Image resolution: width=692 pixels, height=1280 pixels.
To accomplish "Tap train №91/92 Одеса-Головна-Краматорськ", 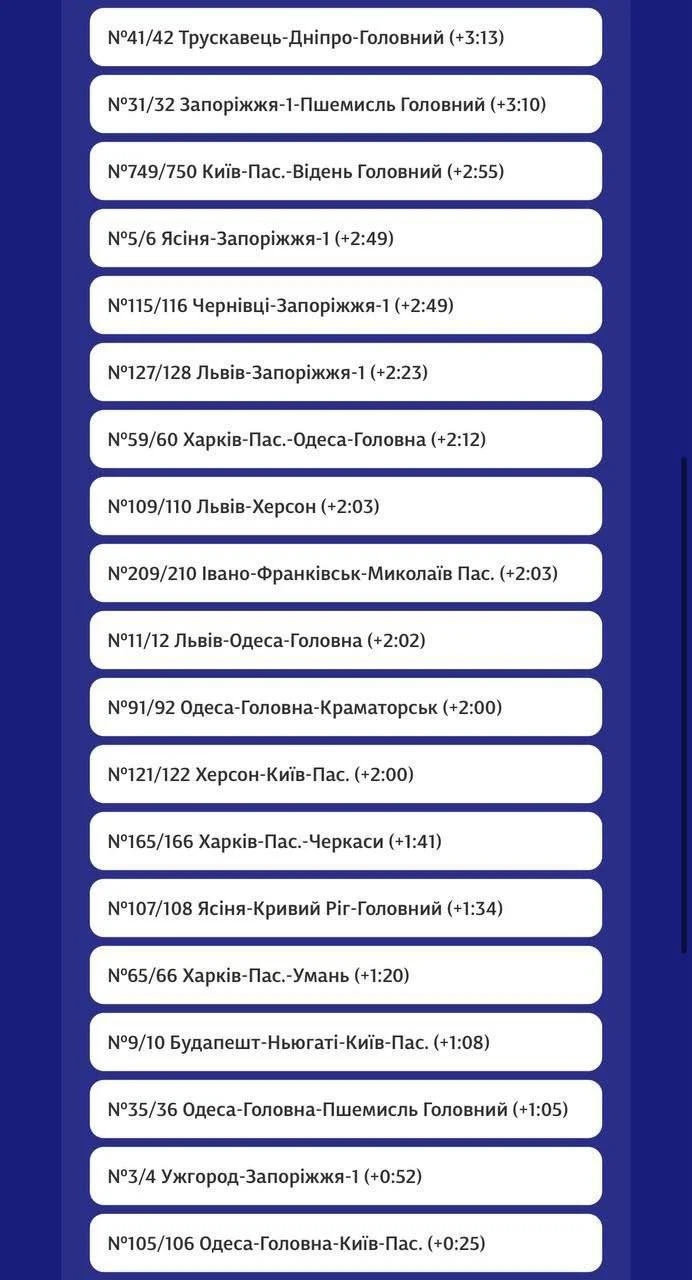I will click(346, 708).
